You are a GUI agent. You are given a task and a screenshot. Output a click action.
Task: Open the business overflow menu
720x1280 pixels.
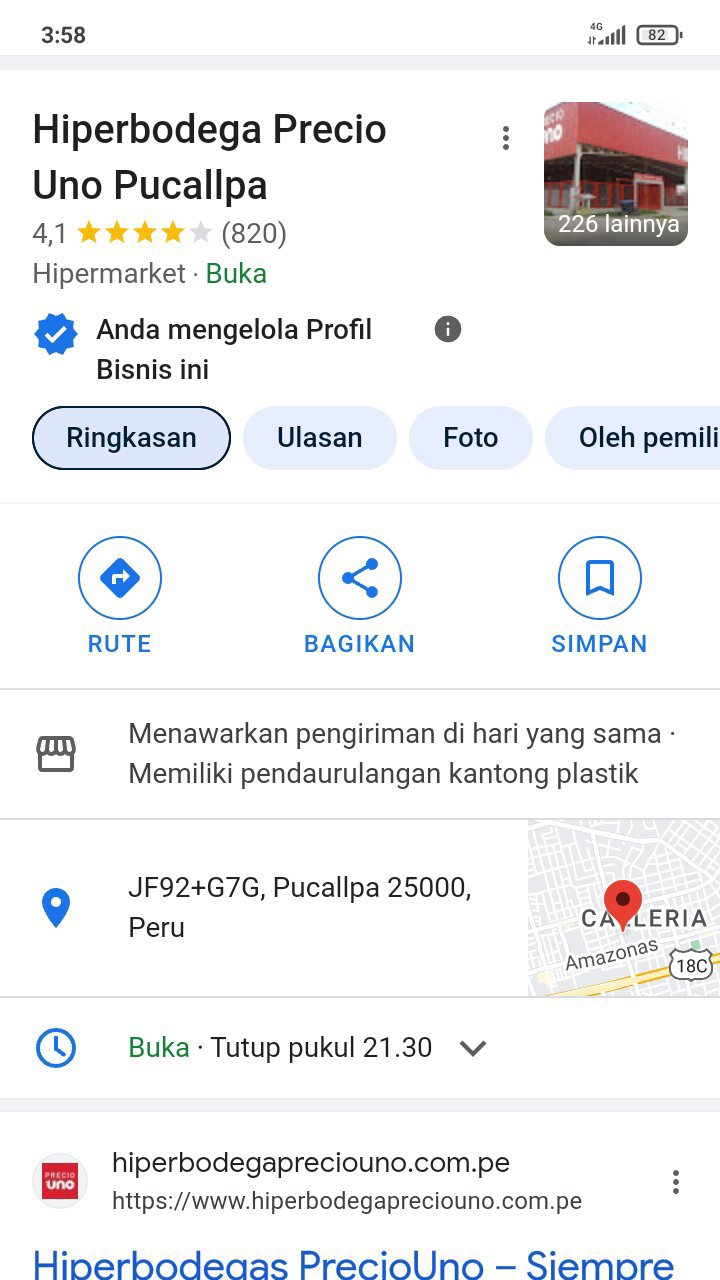tap(506, 138)
